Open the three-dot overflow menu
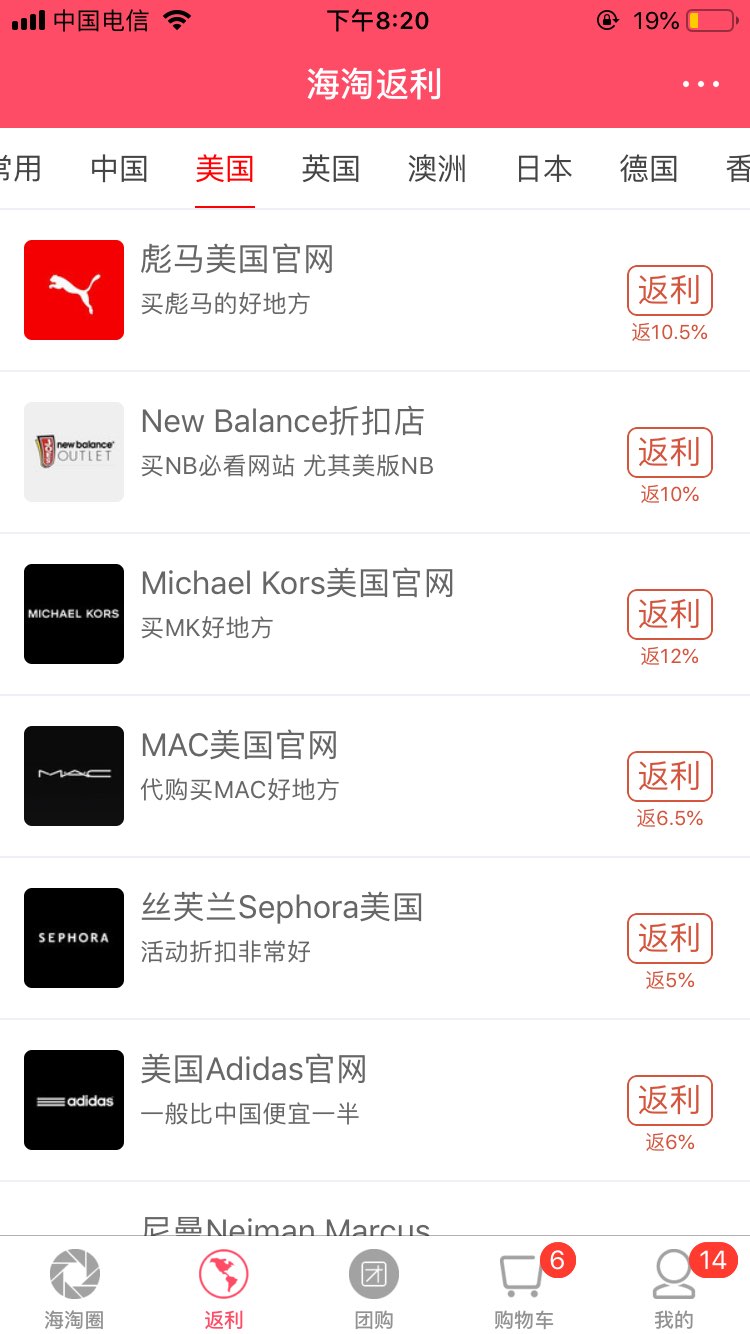This screenshot has width=750, height=1334. (x=701, y=84)
